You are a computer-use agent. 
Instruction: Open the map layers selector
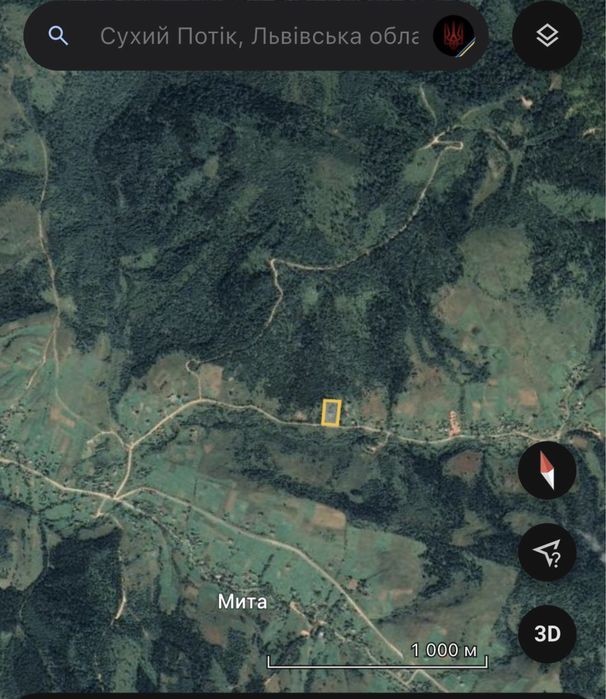[546, 37]
